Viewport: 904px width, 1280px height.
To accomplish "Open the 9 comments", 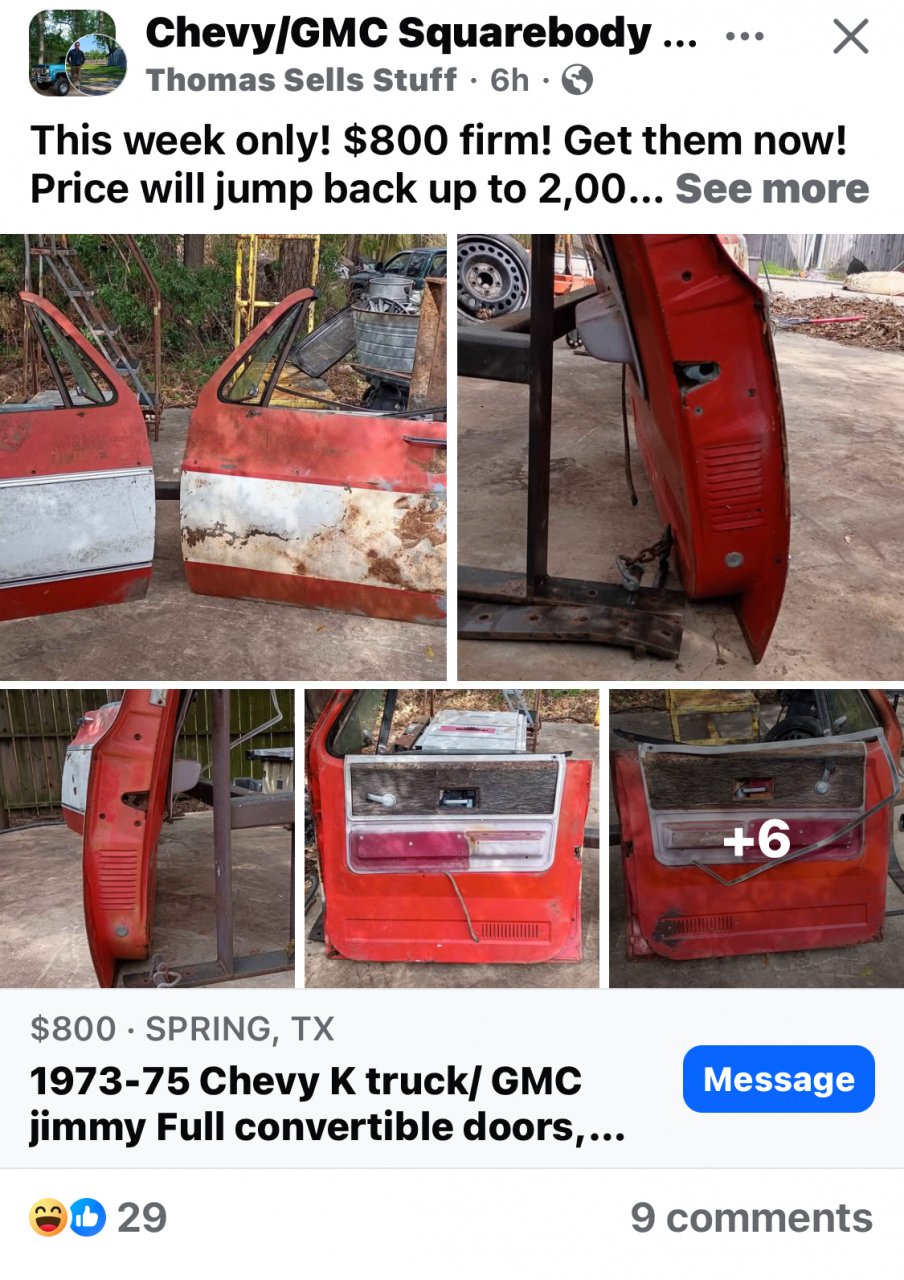I will point(750,1217).
